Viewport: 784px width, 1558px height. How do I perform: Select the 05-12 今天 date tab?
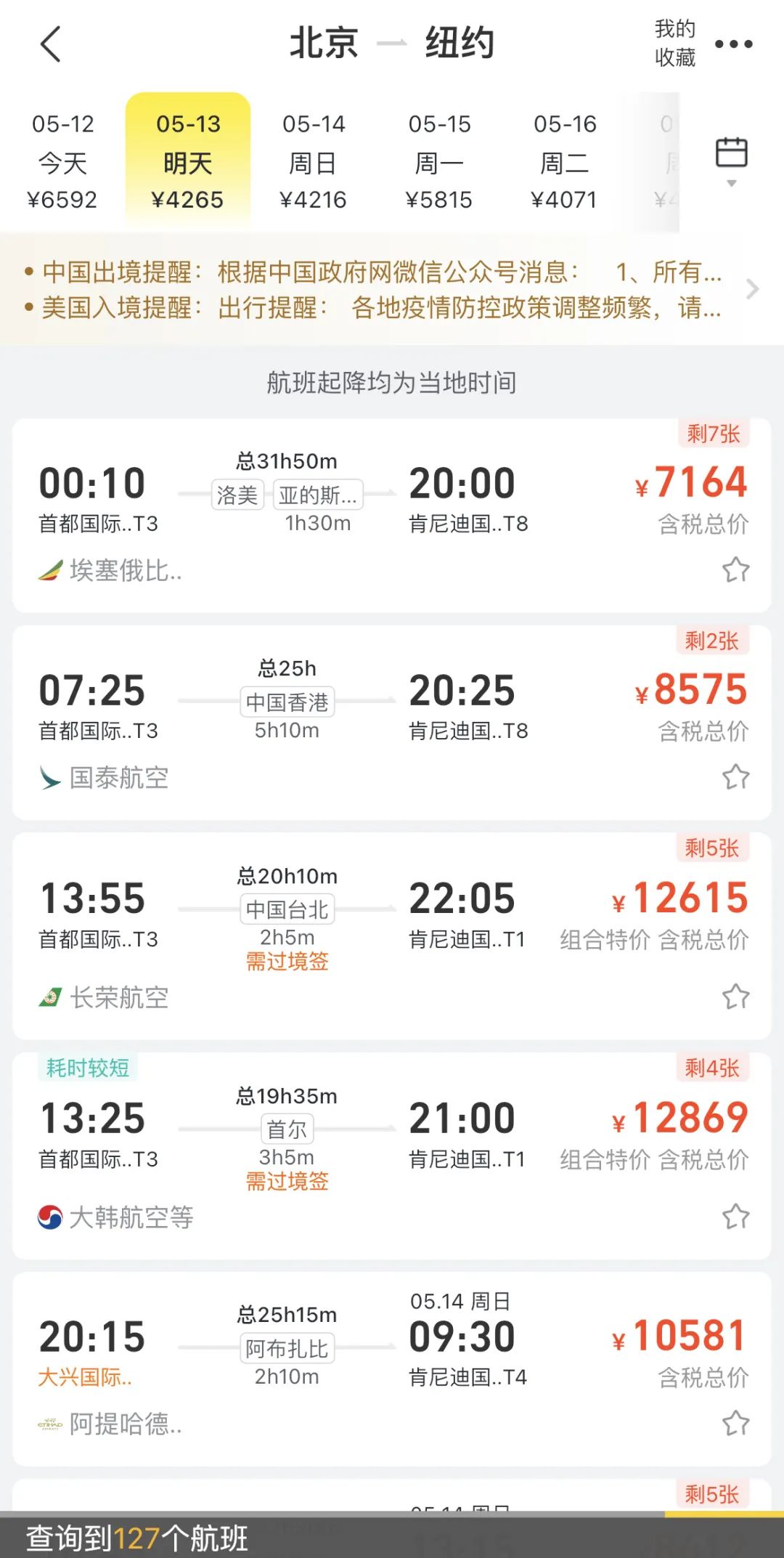click(x=62, y=161)
